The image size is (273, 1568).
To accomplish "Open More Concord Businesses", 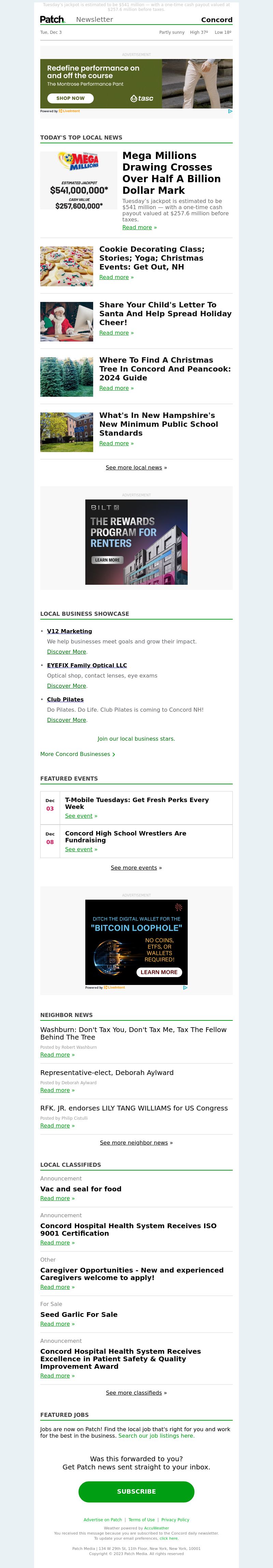I will 77,754.
